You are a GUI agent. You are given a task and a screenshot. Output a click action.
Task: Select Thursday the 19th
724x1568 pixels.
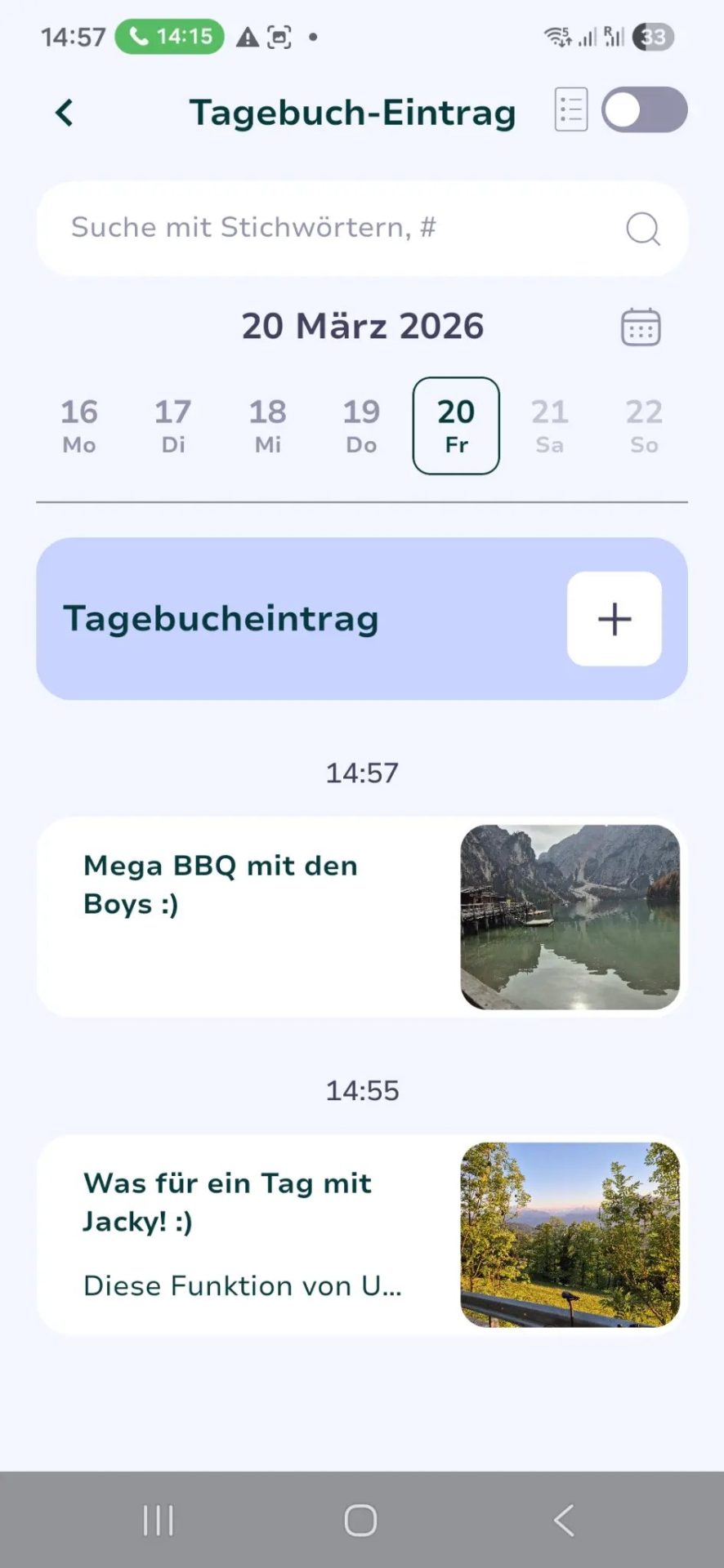coord(361,425)
